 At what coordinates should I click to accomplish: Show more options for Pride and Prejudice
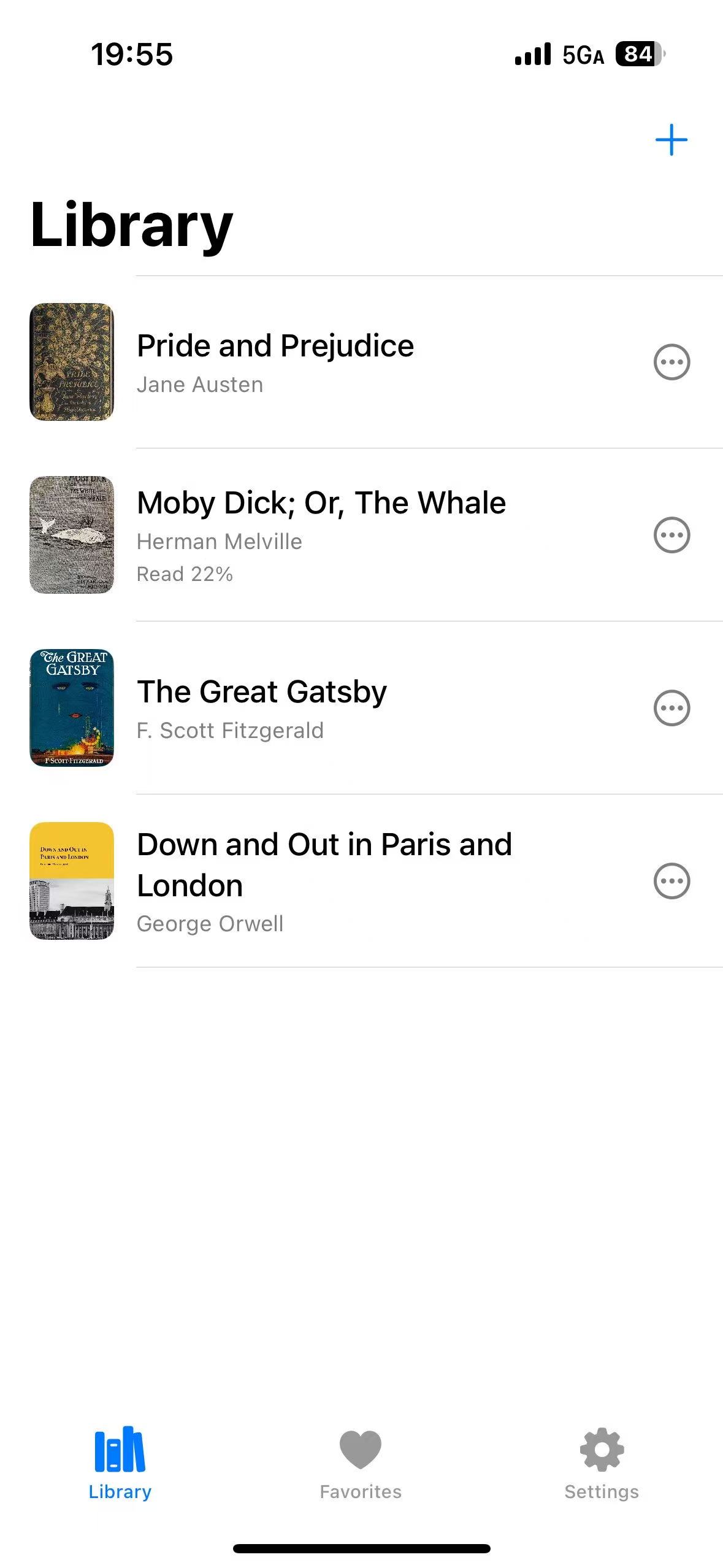coord(671,362)
